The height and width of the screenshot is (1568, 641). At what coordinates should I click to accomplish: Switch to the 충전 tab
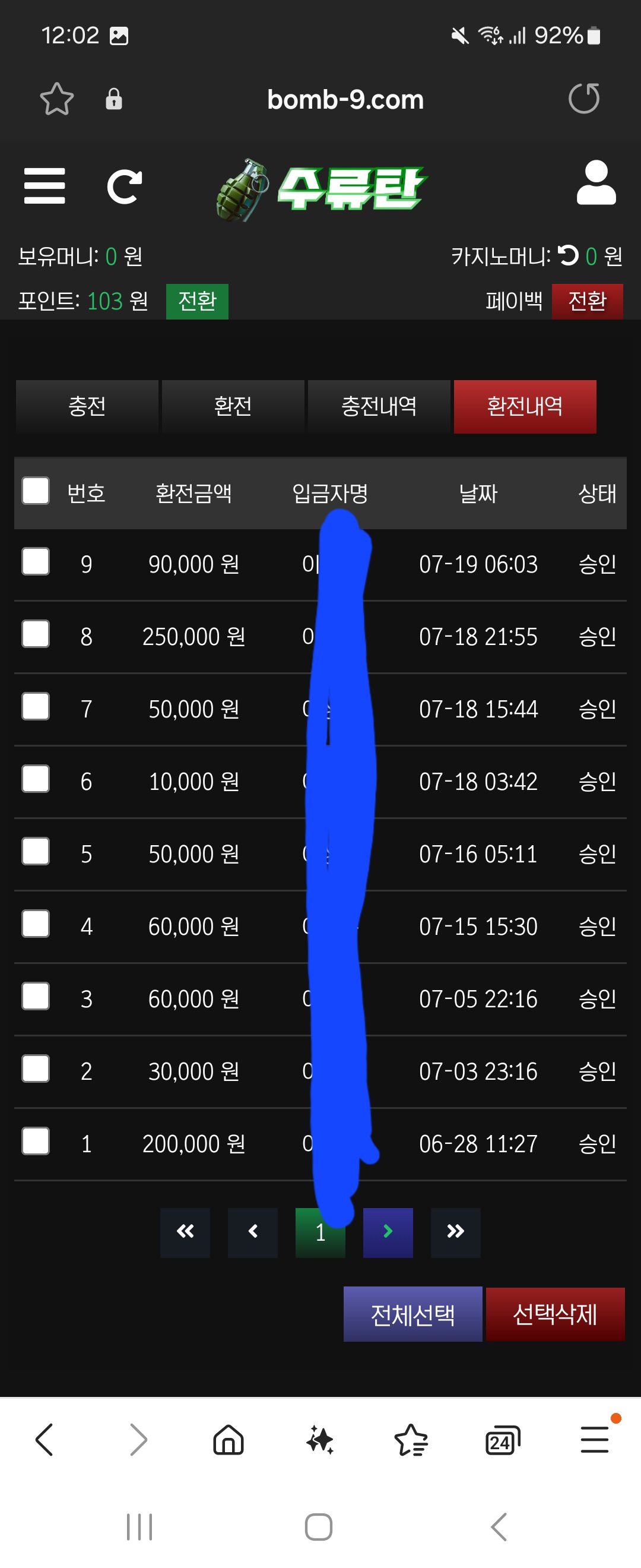point(87,406)
